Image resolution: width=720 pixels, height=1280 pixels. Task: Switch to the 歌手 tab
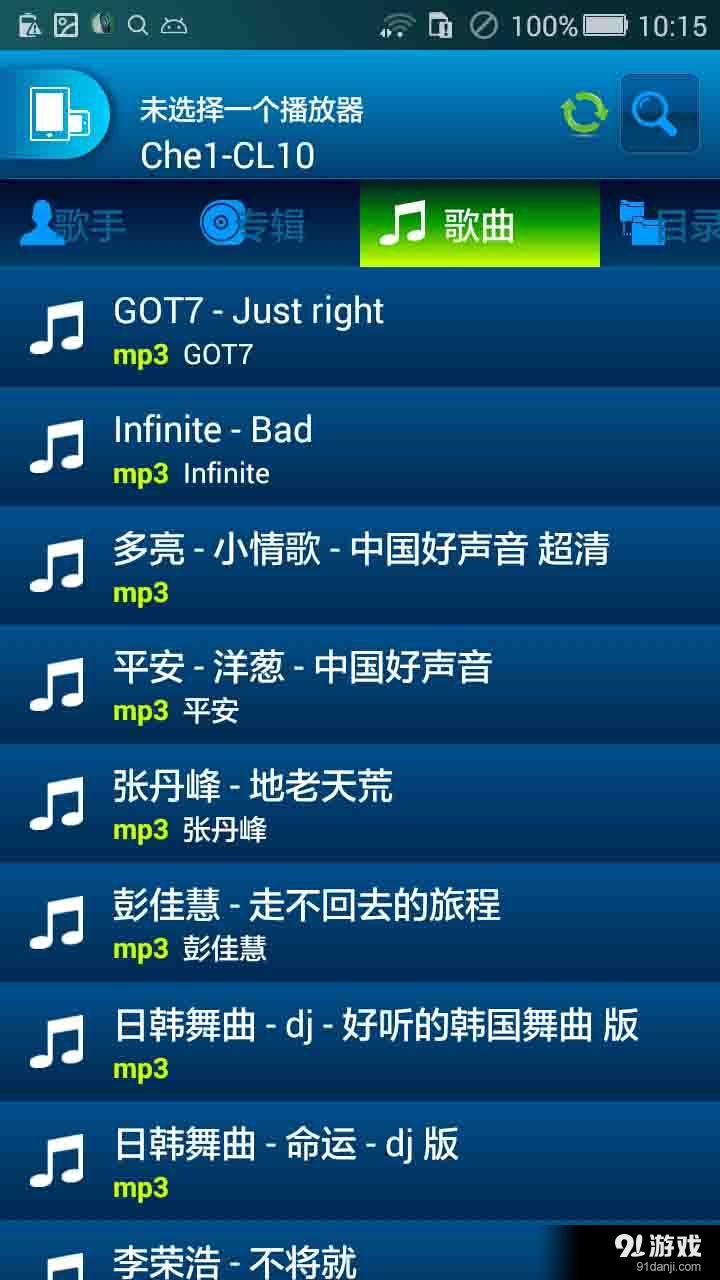(73, 225)
